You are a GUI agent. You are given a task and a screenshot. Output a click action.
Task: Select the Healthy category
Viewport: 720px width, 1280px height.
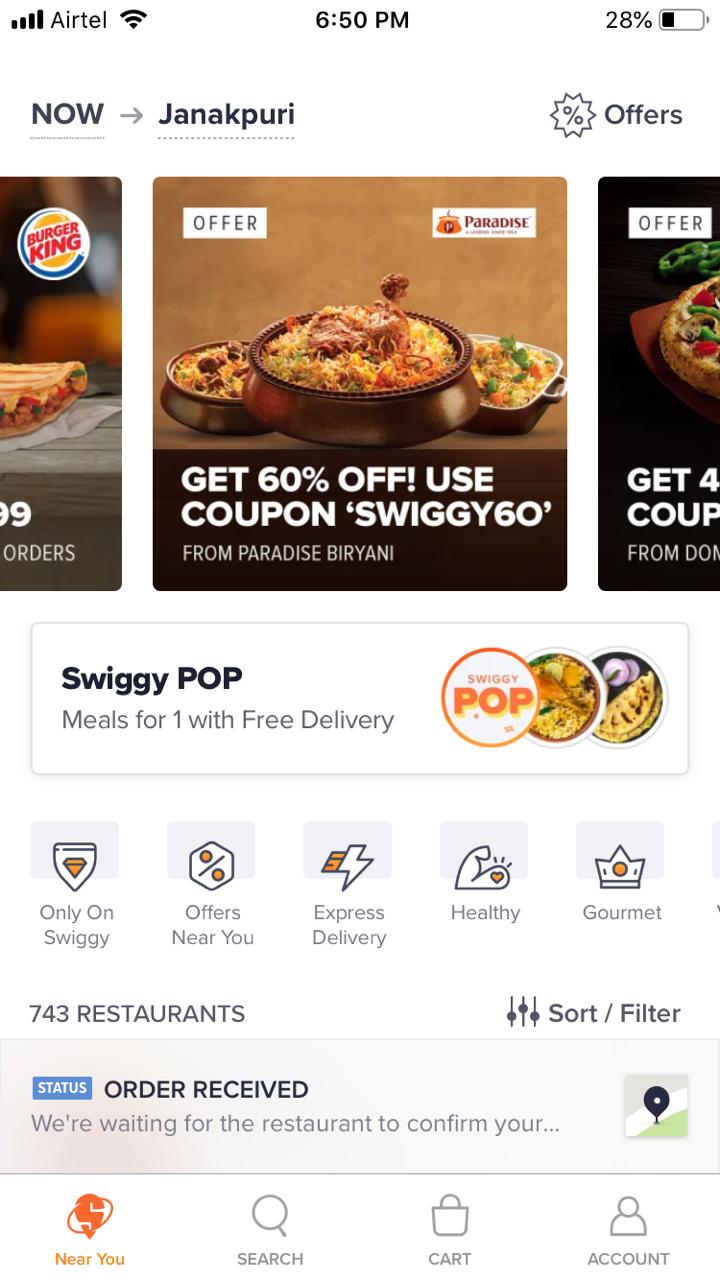coord(485,873)
